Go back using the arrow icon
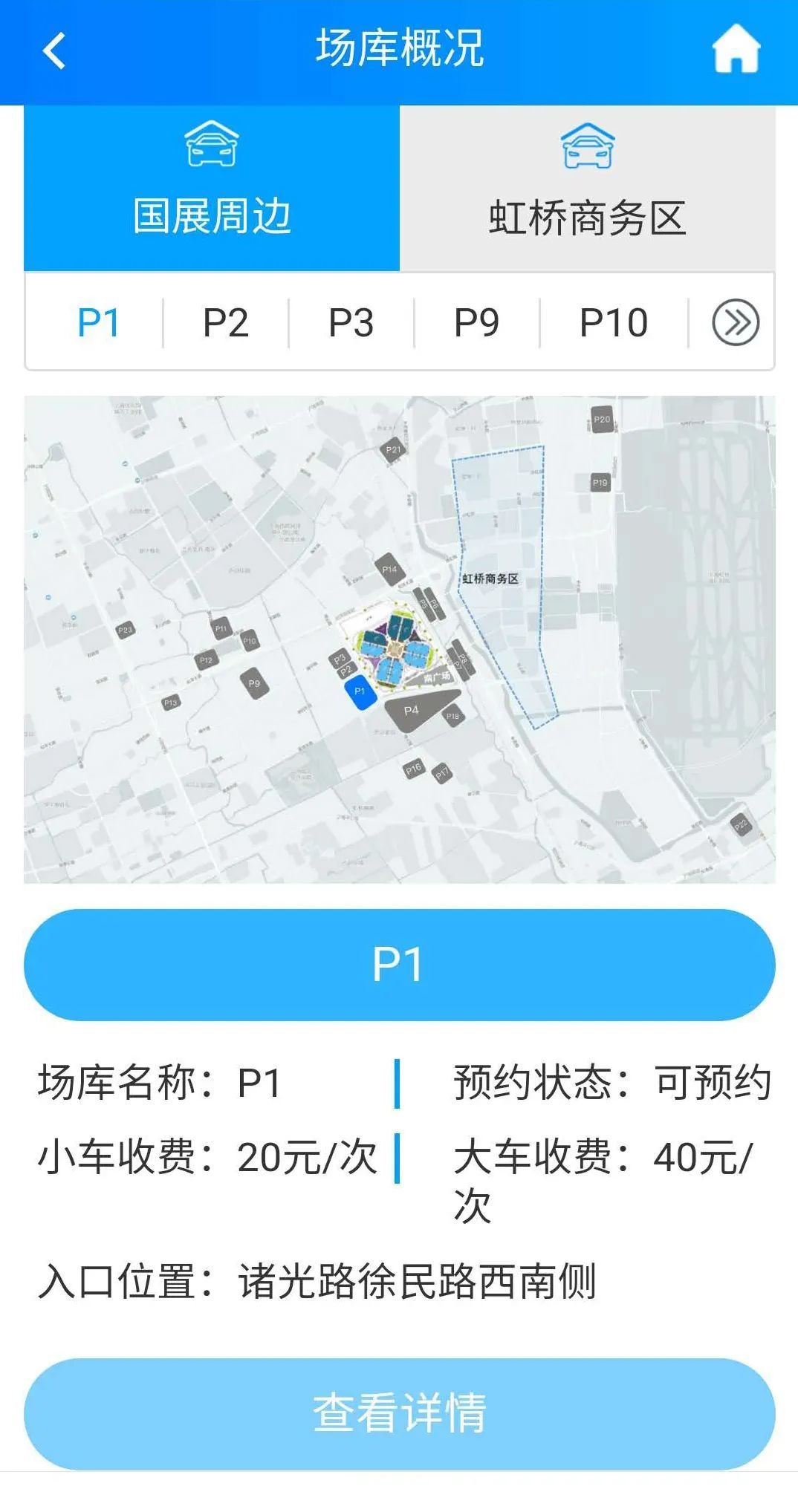This screenshot has height=1512, width=798. click(x=54, y=51)
